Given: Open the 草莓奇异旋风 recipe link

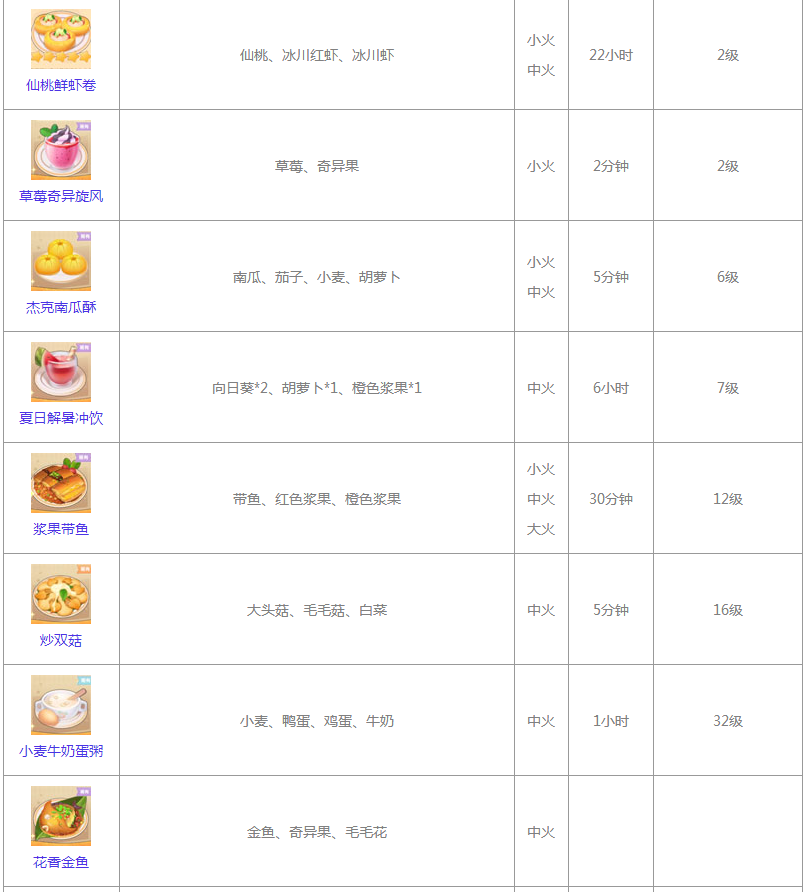Looking at the screenshot, I should (61, 196).
